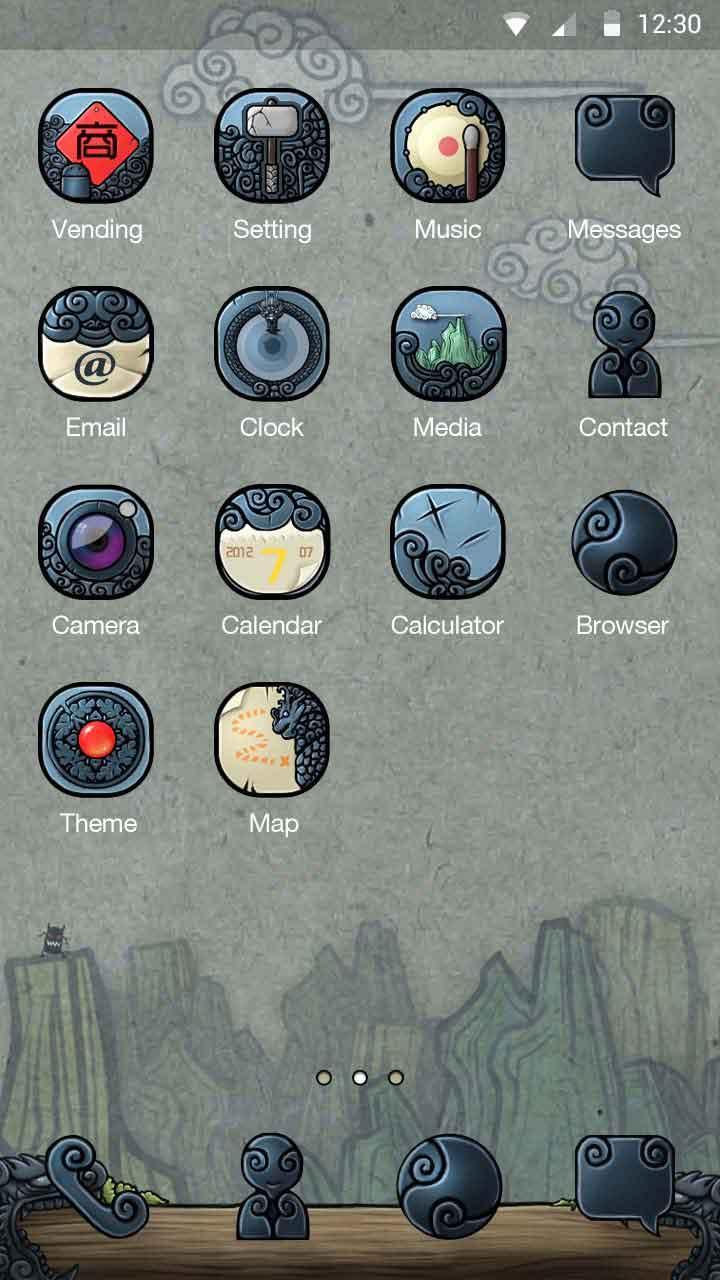Open the Calculator app
The height and width of the screenshot is (1280, 720).
click(x=448, y=543)
